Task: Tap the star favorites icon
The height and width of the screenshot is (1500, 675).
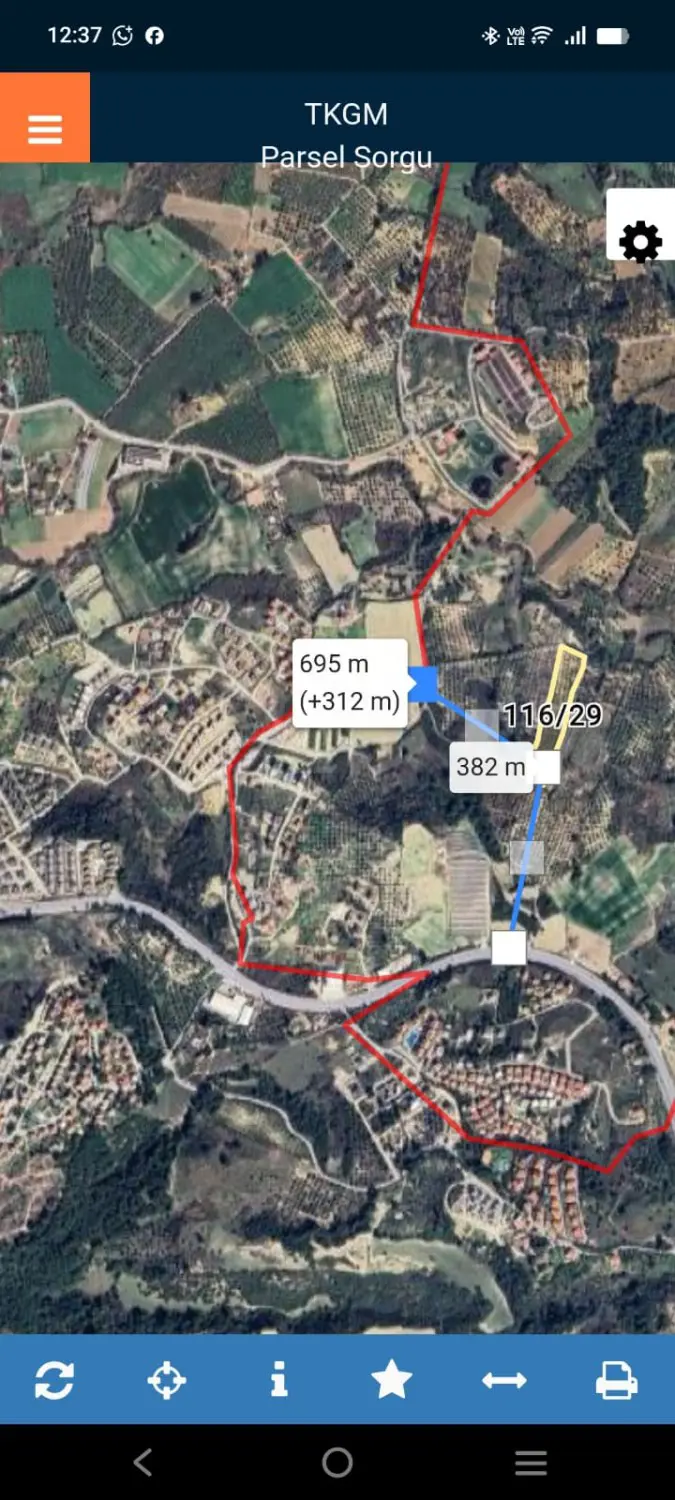Action: click(391, 1380)
